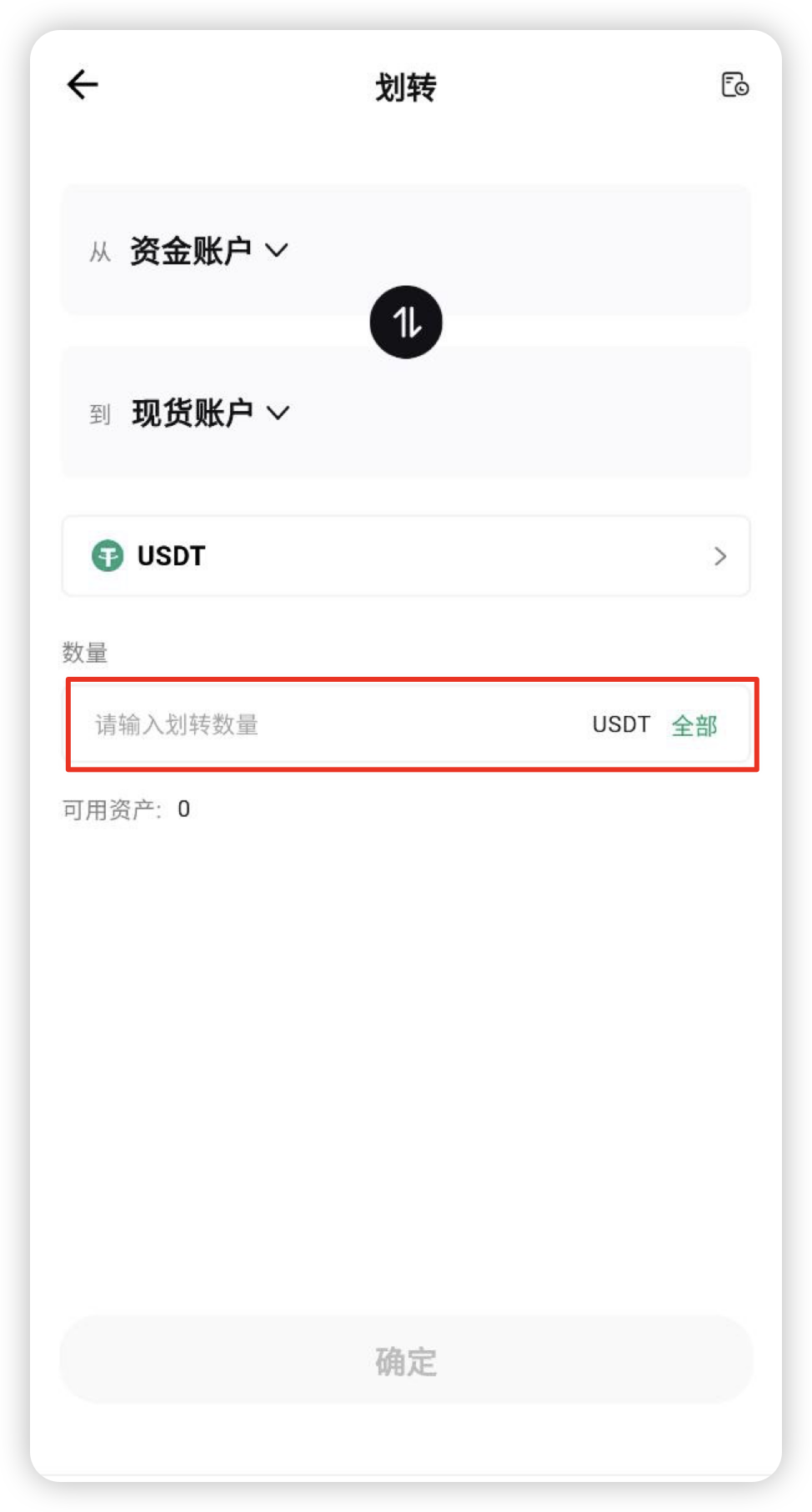This screenshot has width=812, height=1512.
Task: Go back from the 划转 screen
Action: (x=83, y=85)
